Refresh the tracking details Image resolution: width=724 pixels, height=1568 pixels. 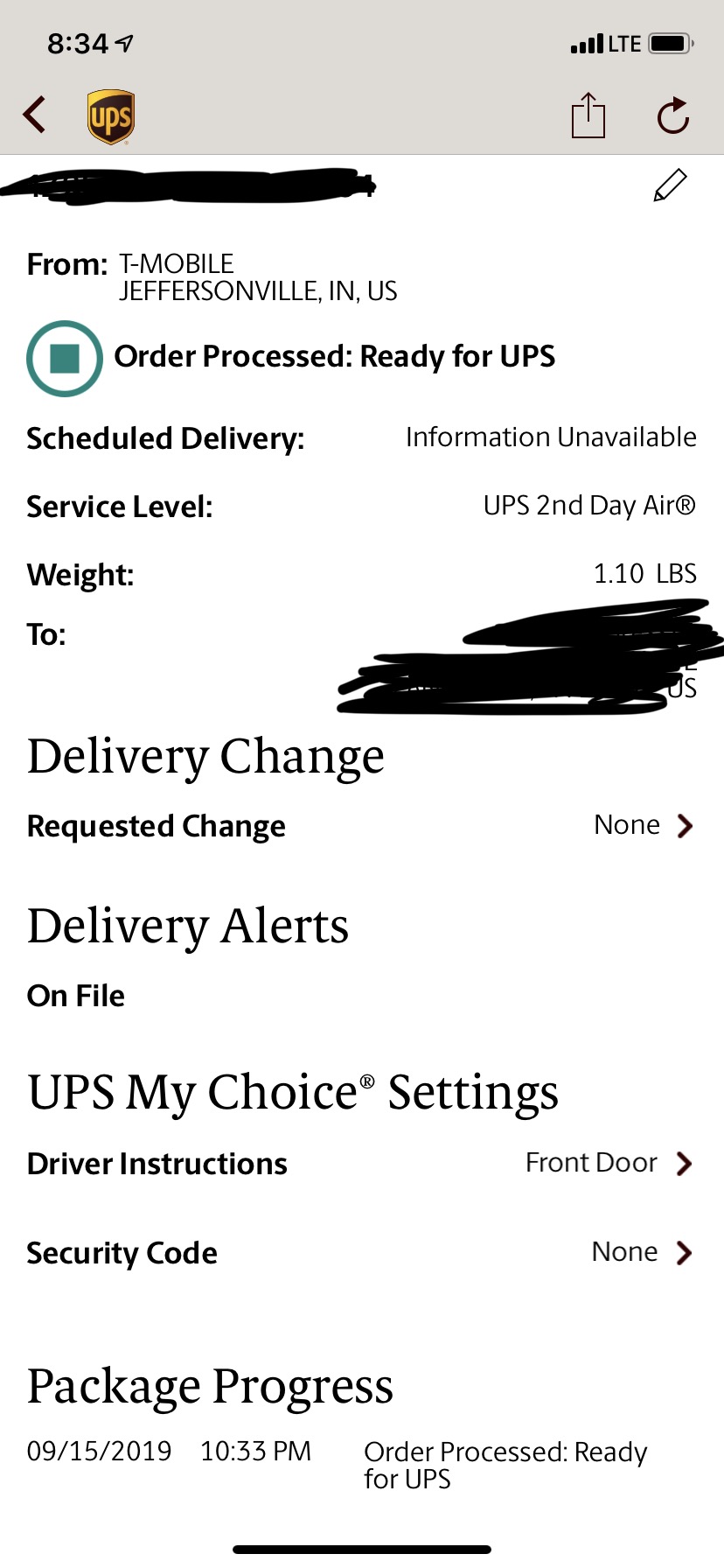tap(673, 115)
